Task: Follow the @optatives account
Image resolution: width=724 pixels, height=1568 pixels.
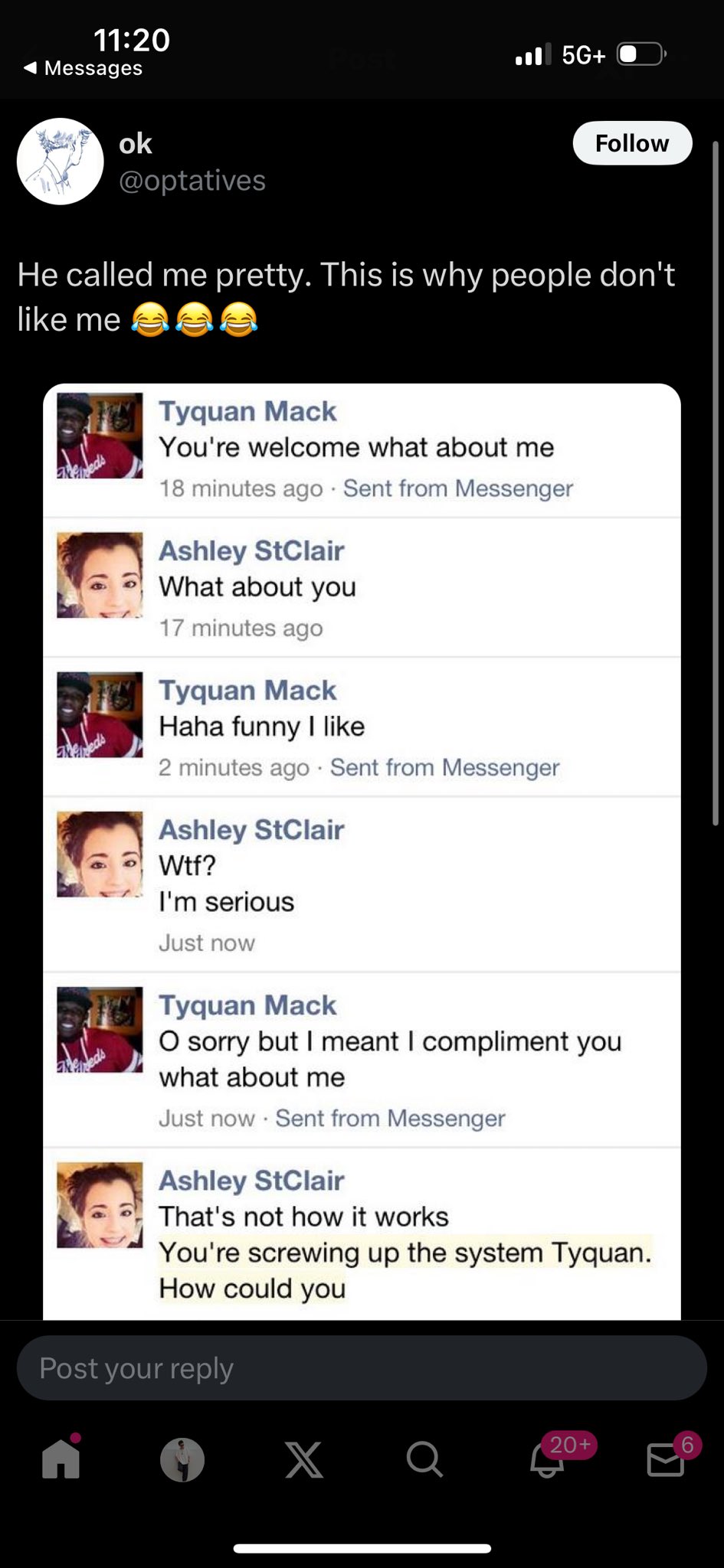Action: (x=632, y=143)
